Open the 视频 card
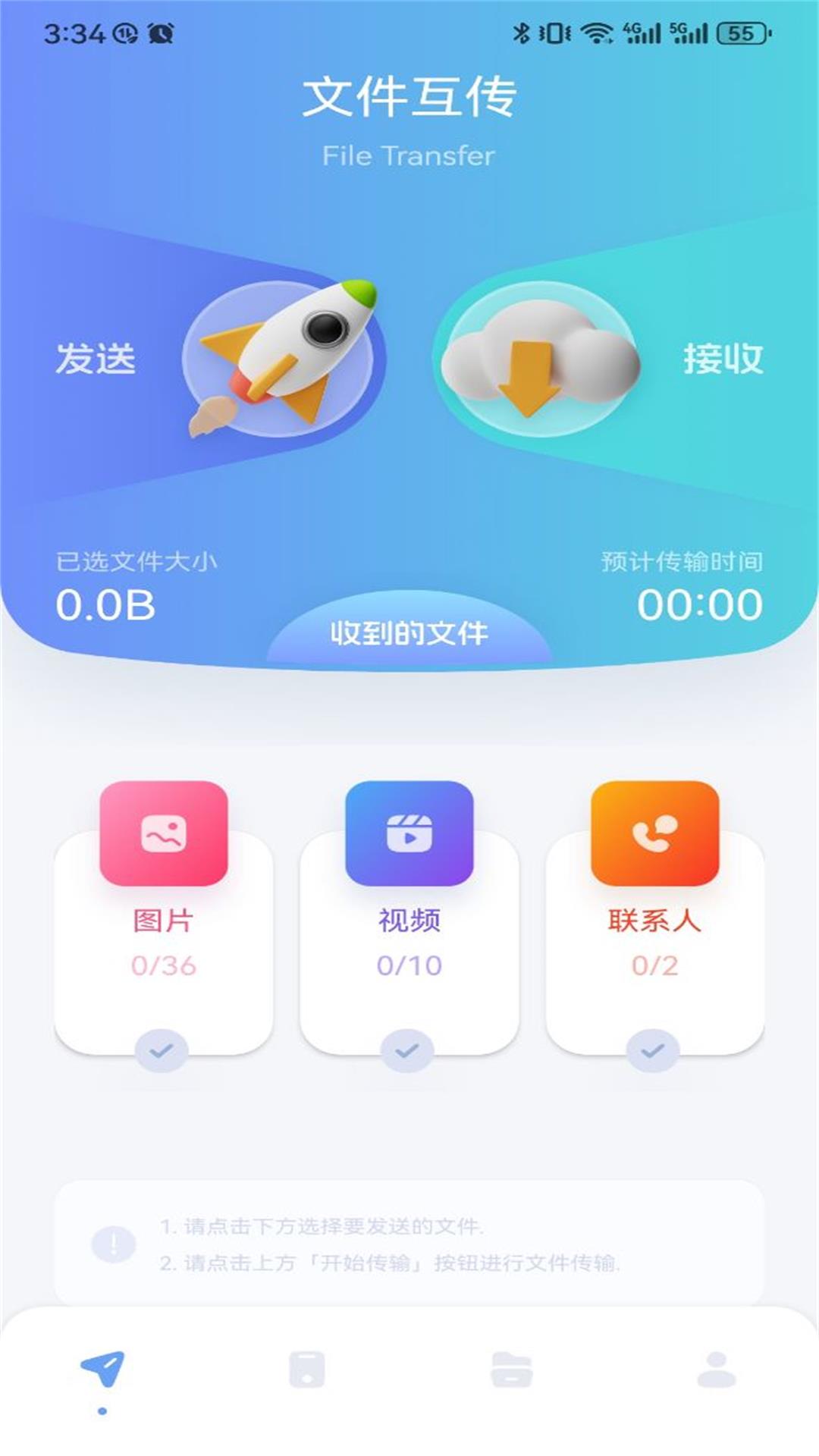 pos(409,918)
